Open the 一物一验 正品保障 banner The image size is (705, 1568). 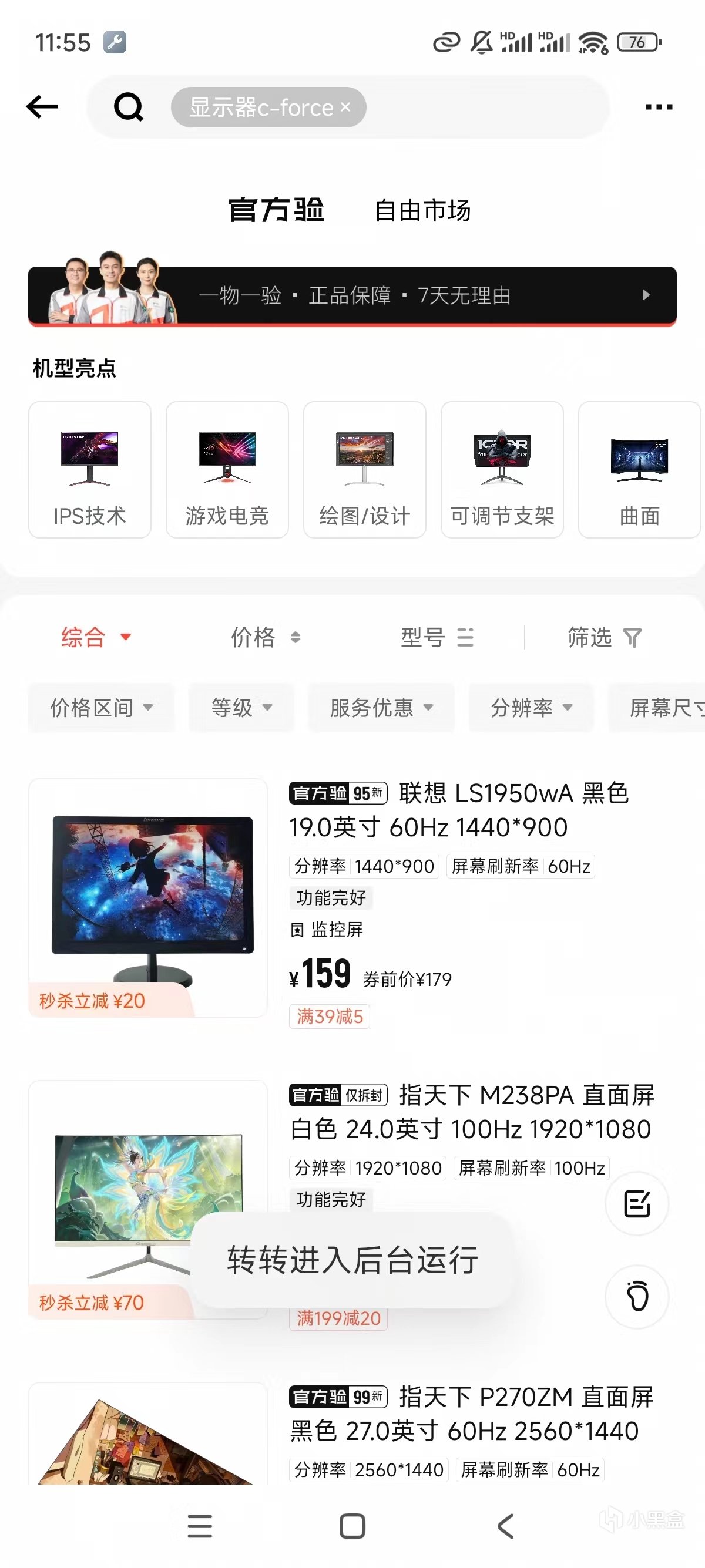[352, 296]
